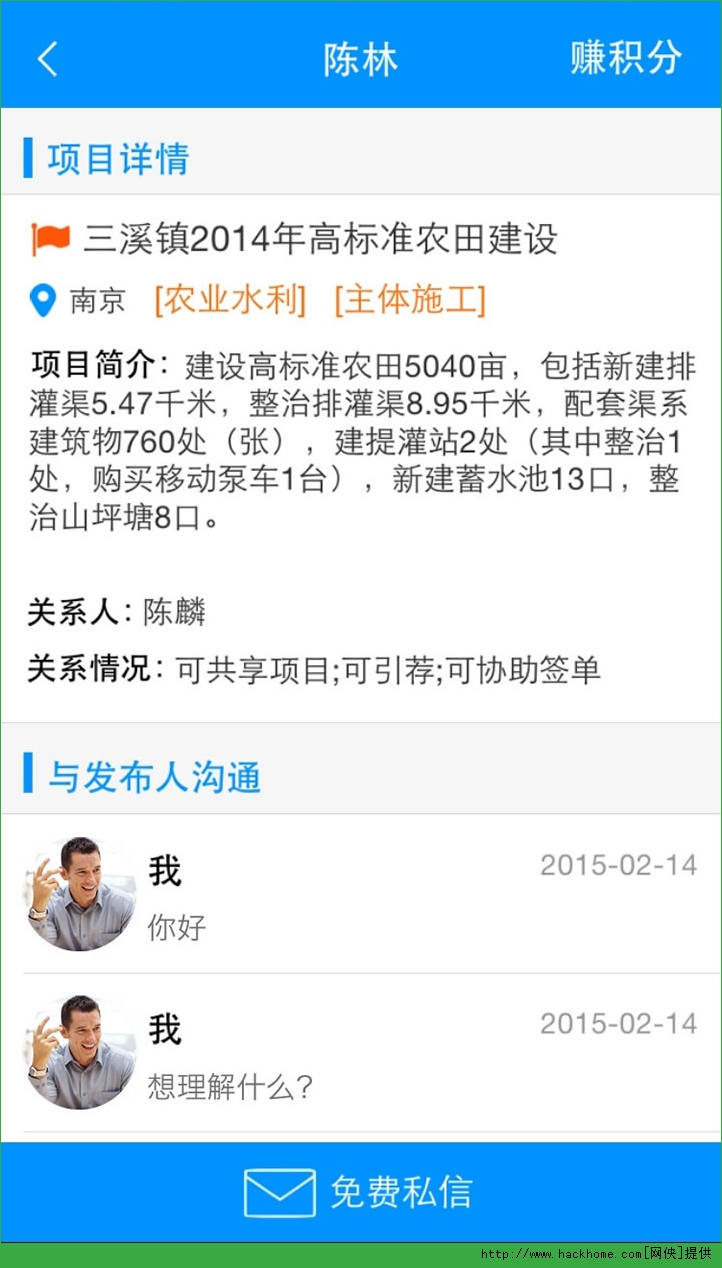Send a free private message (免费私信)
The height and width of the screenshot is (1268, 722).
360,1192
